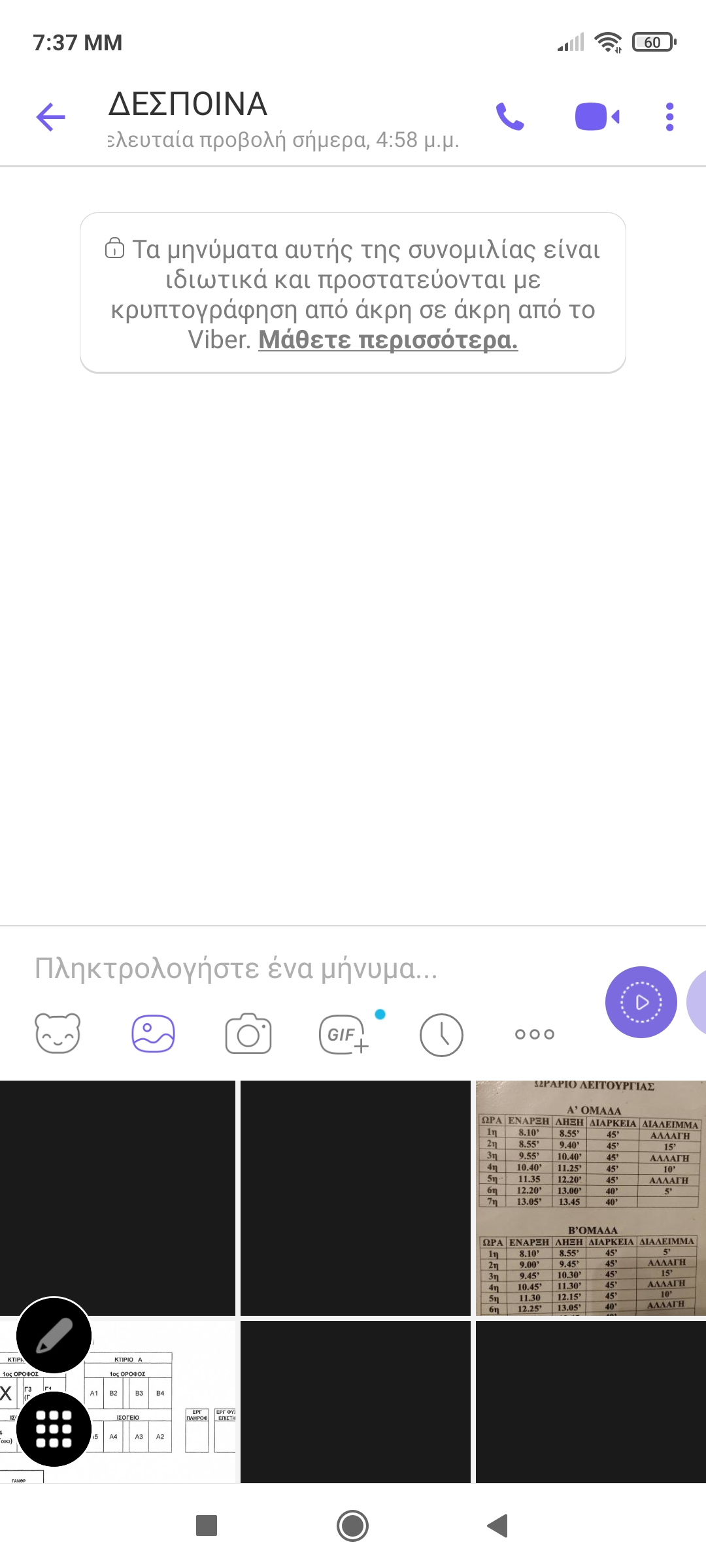Image resolution: width=706 pixels, height=1568 pixels.
Task: Go back from the ΔΕΣΠΟΙΝΑ chat
Action: 50,118
